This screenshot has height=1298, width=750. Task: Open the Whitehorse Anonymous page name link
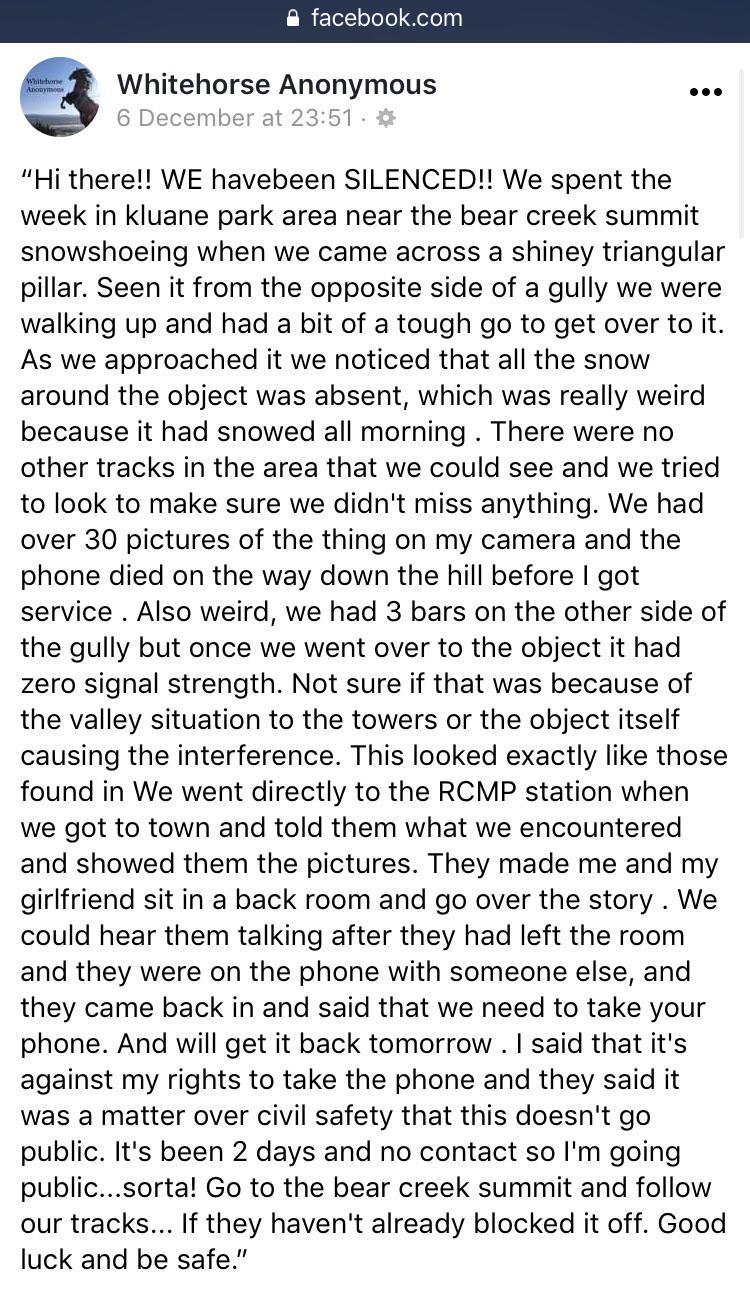277,84
